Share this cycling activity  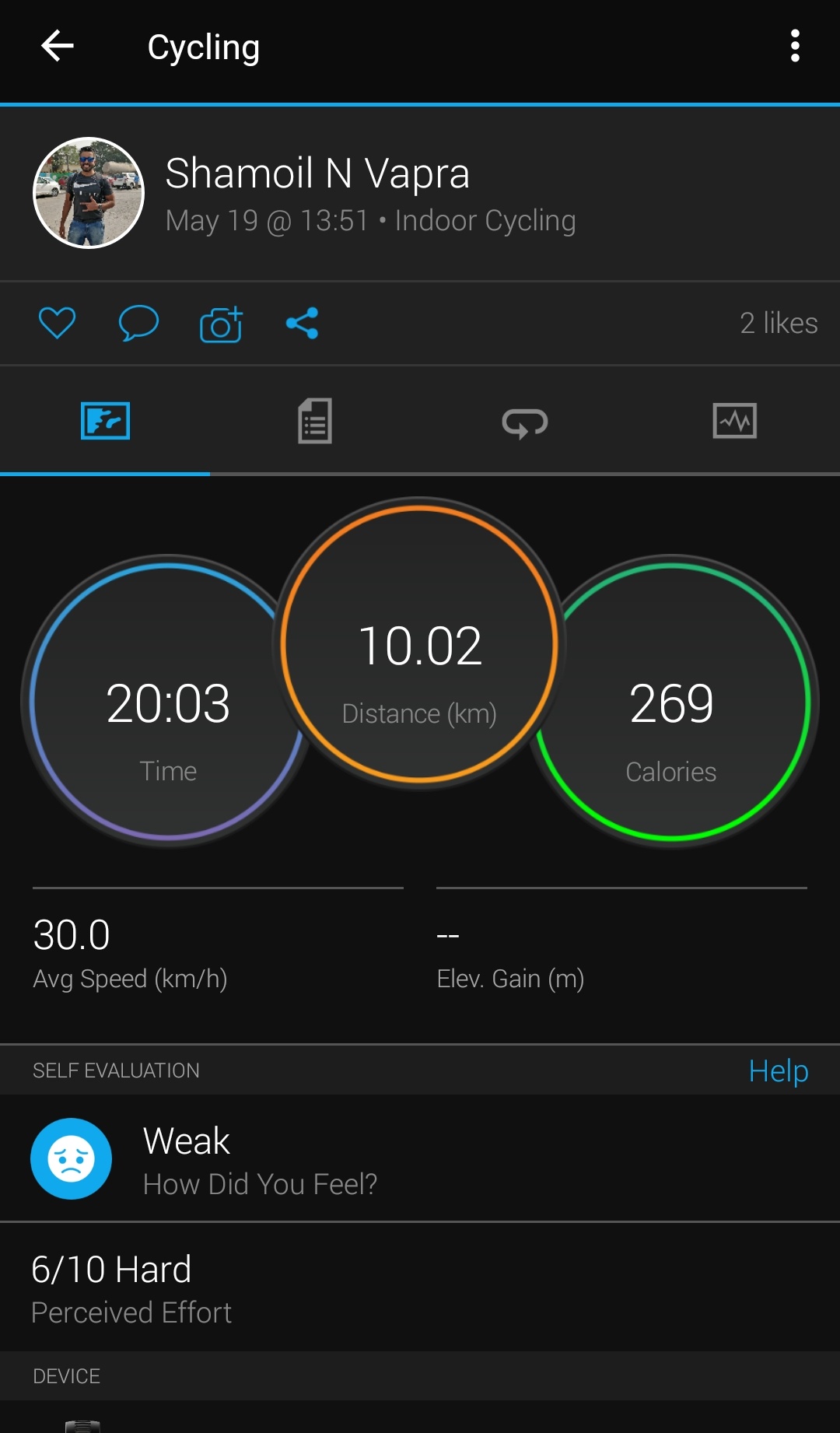(302, 323)
